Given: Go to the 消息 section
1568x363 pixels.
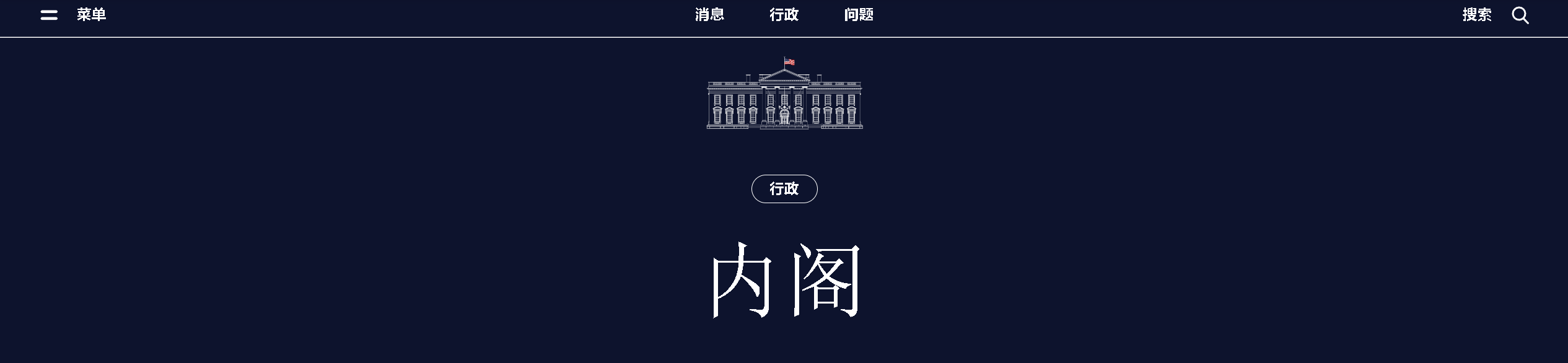Looking at the screenshot, I should [709, 15].
